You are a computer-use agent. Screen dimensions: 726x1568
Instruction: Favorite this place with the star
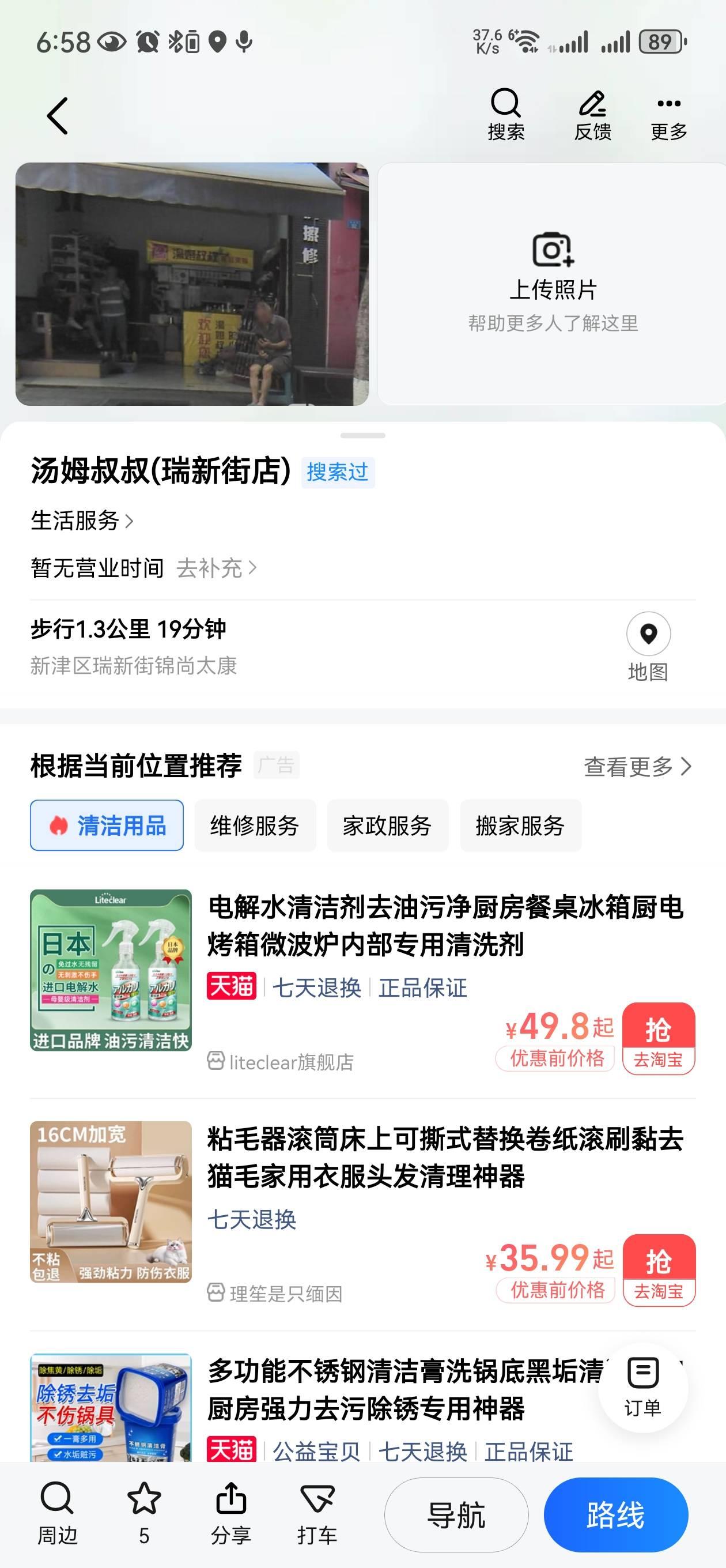[144, 1514]
